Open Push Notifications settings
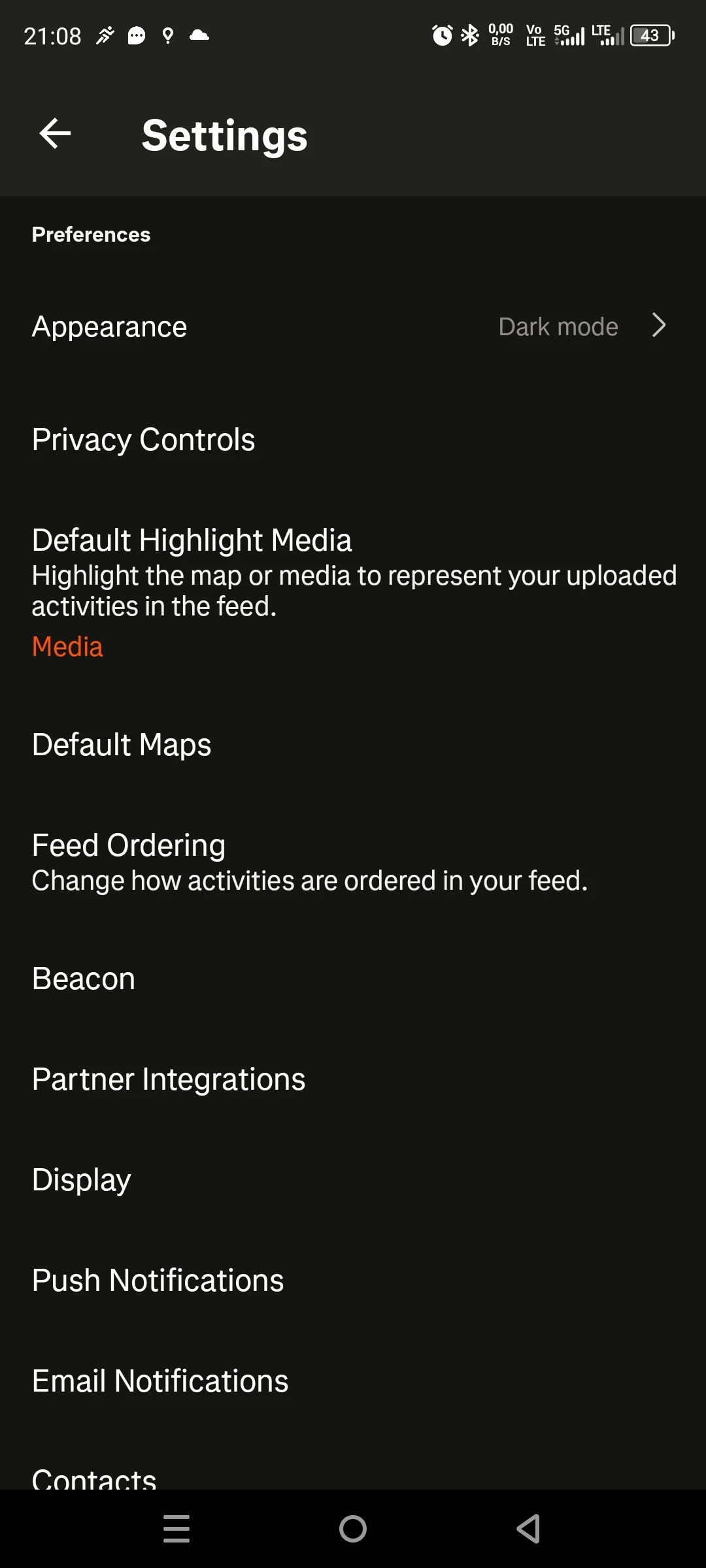706x1568 pixels. [353, 1280]
